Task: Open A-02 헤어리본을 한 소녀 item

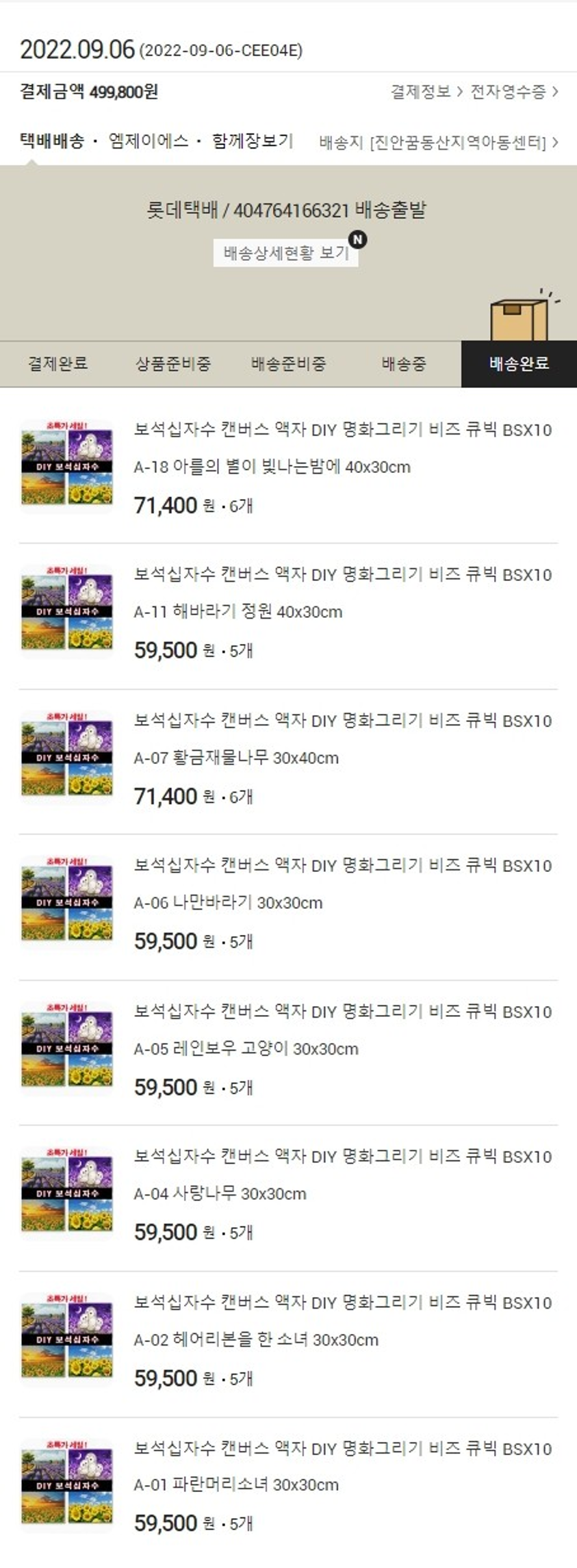Action: pos(342,1321)
